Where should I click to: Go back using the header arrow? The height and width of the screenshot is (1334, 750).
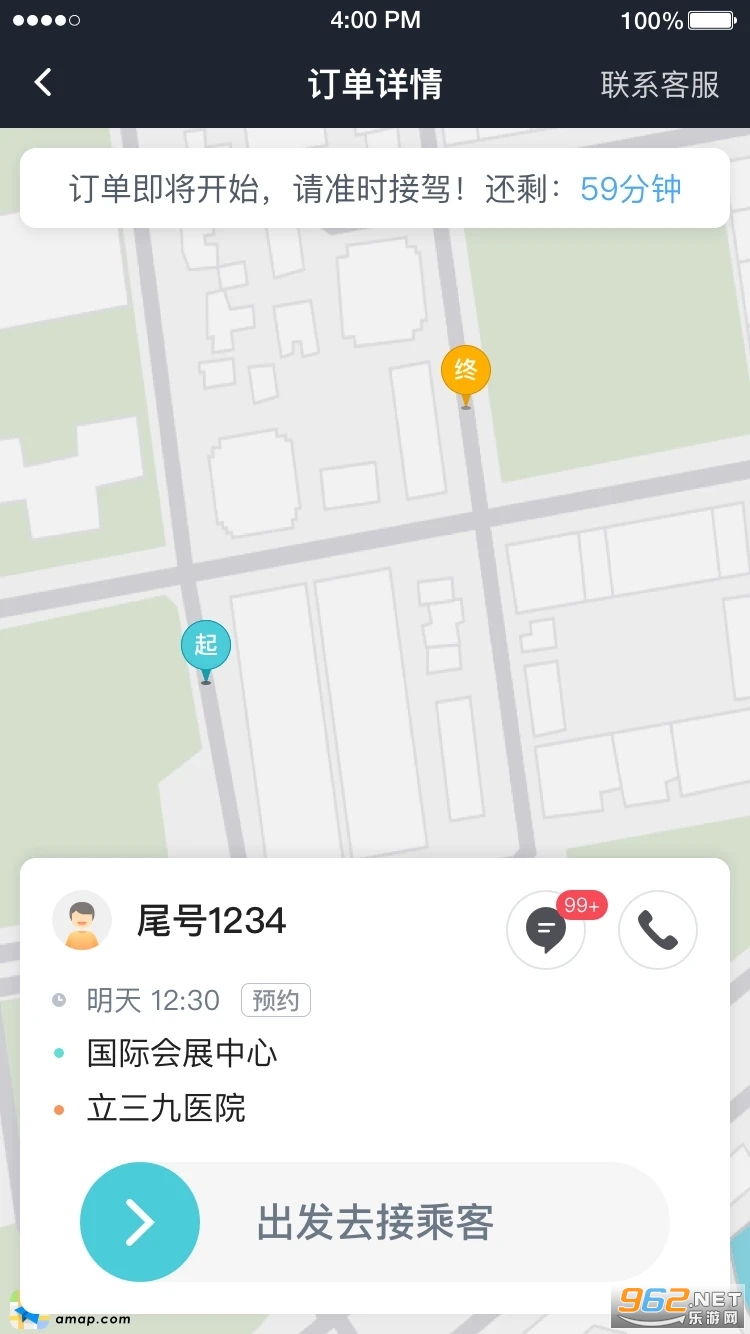[43, 83]
